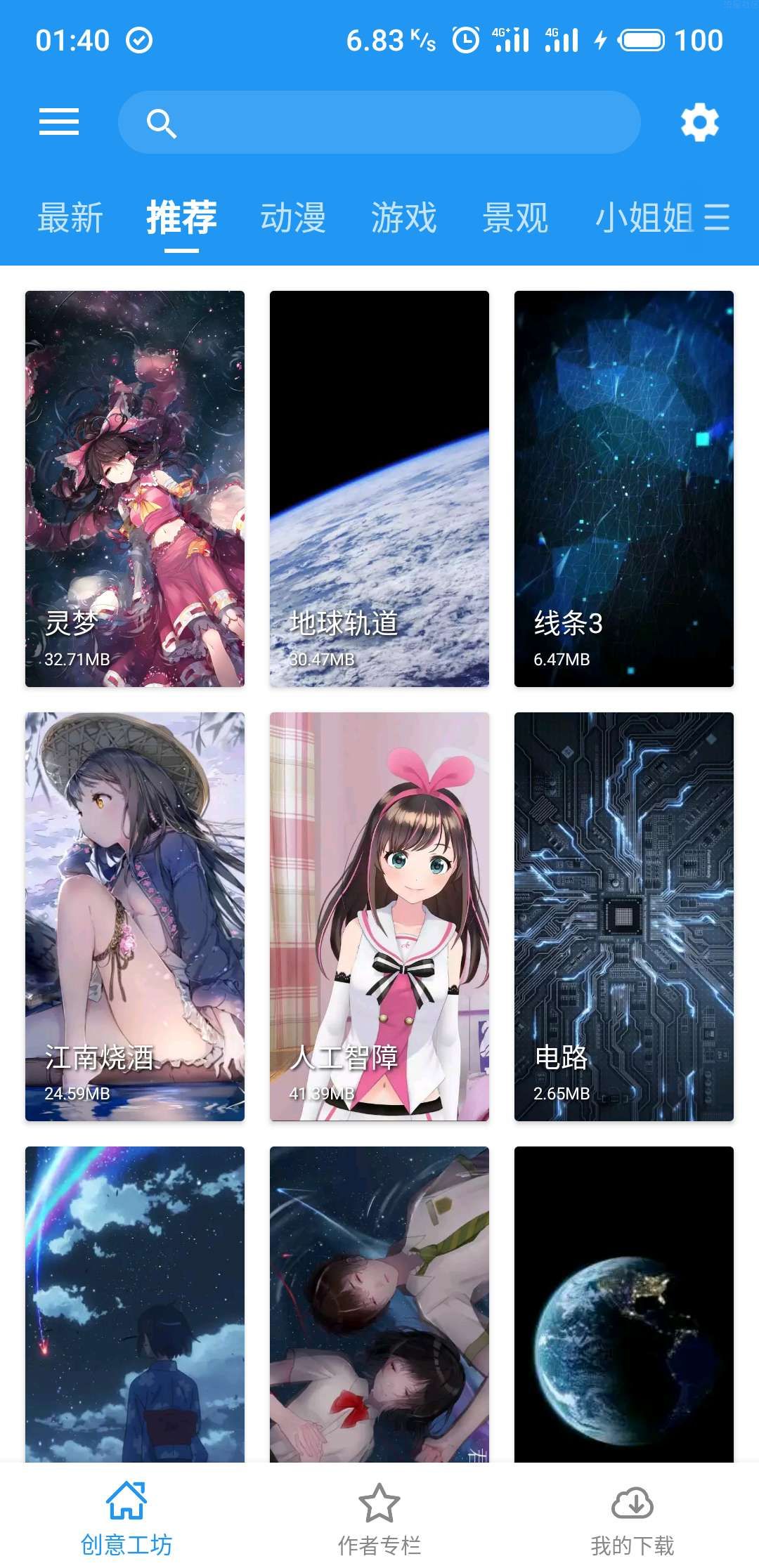Image resolution: width=759 pixels, height=1568 pixels.
Task: Go to 创意工坊 home tab
Action: click(x=126, y=1516)
